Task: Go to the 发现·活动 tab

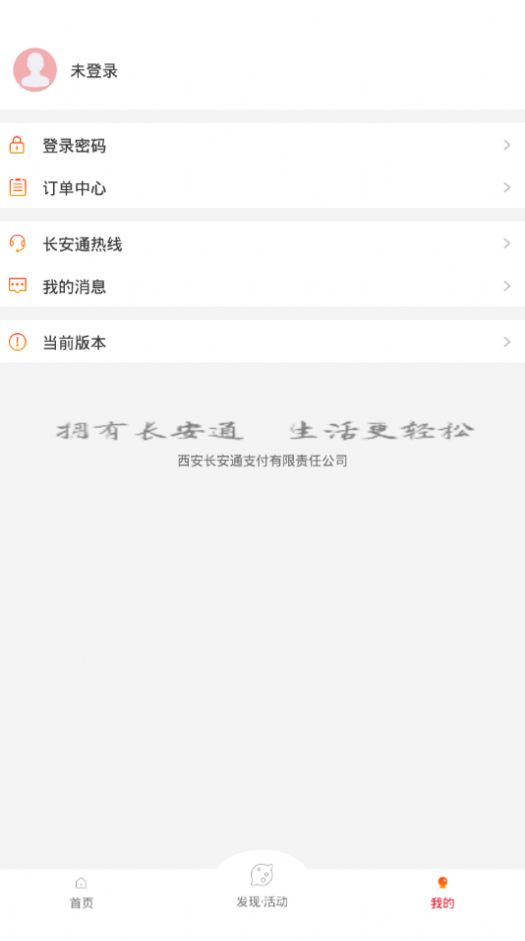Action: (x=262, y=887)
